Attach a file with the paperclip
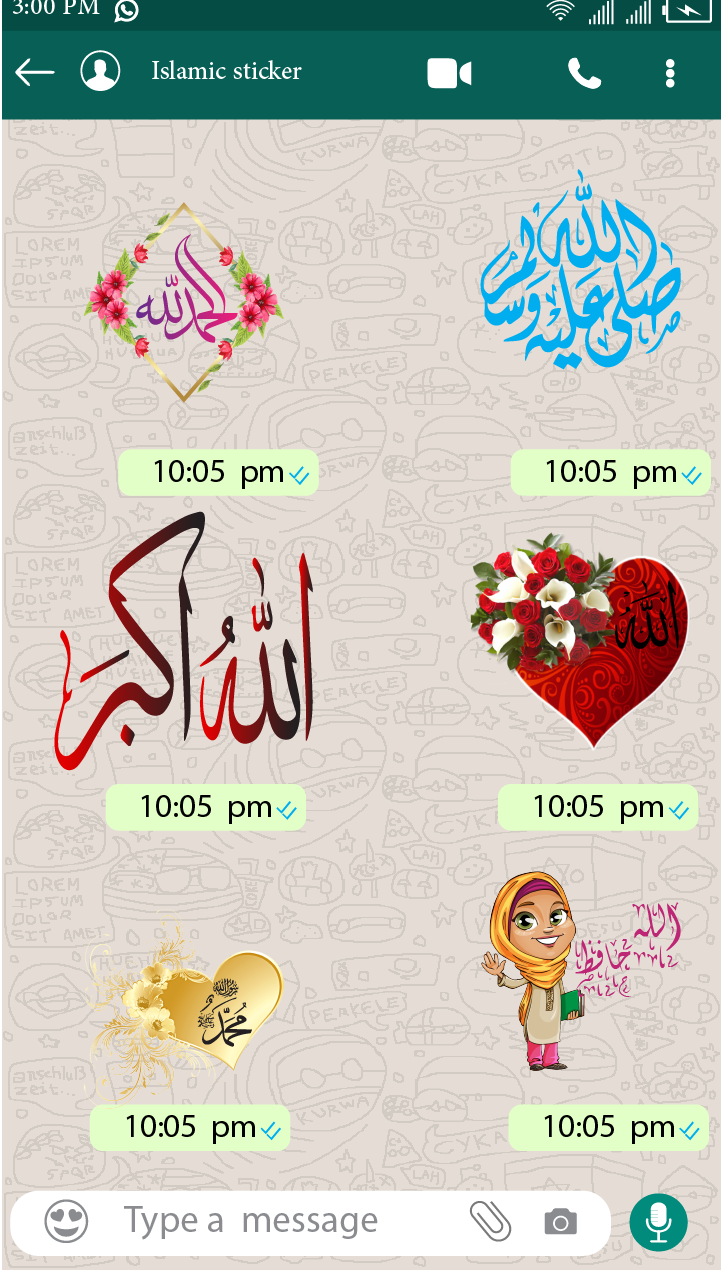 490,1221
